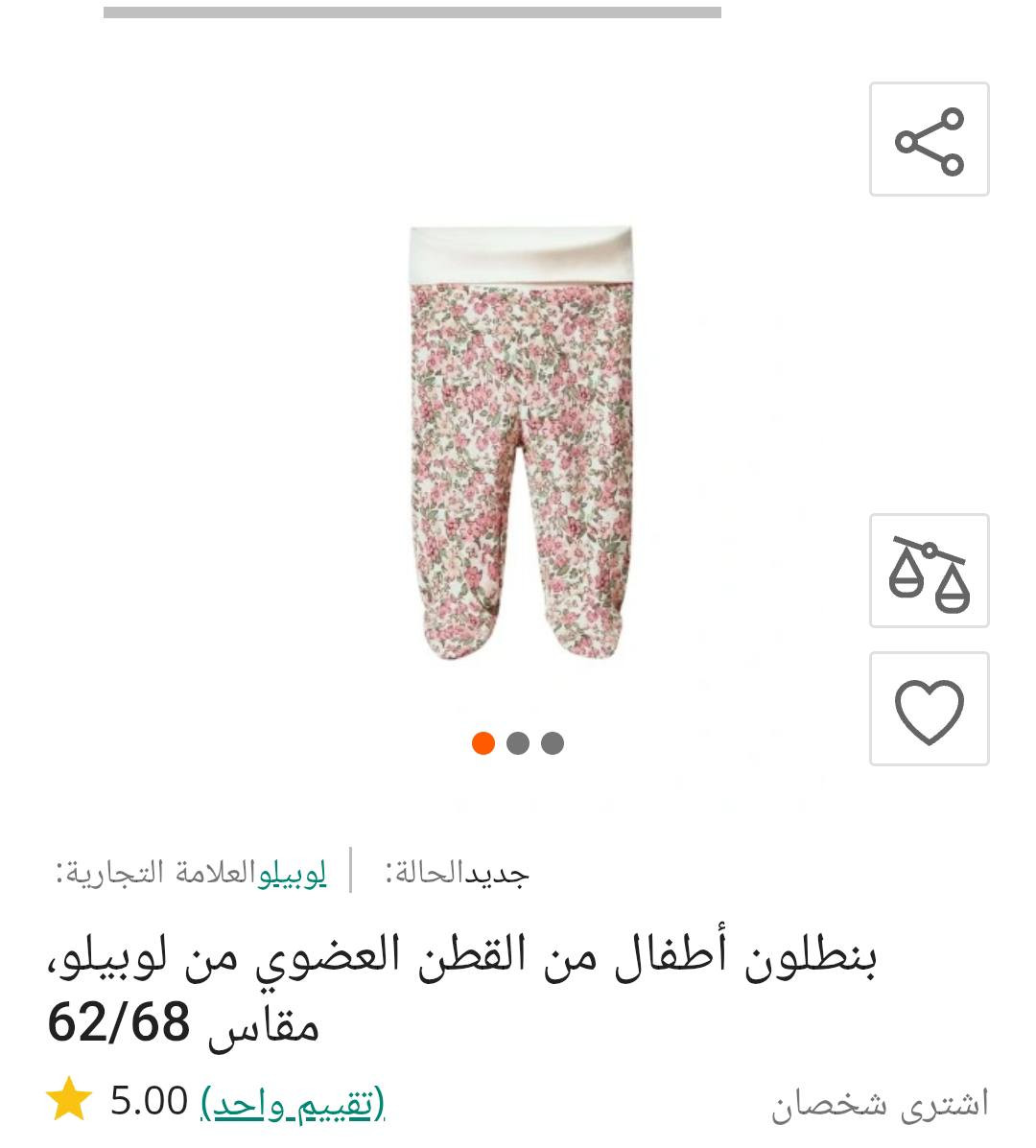
Task: Open the لوبيلو brand link
Action: click(293, 874)
